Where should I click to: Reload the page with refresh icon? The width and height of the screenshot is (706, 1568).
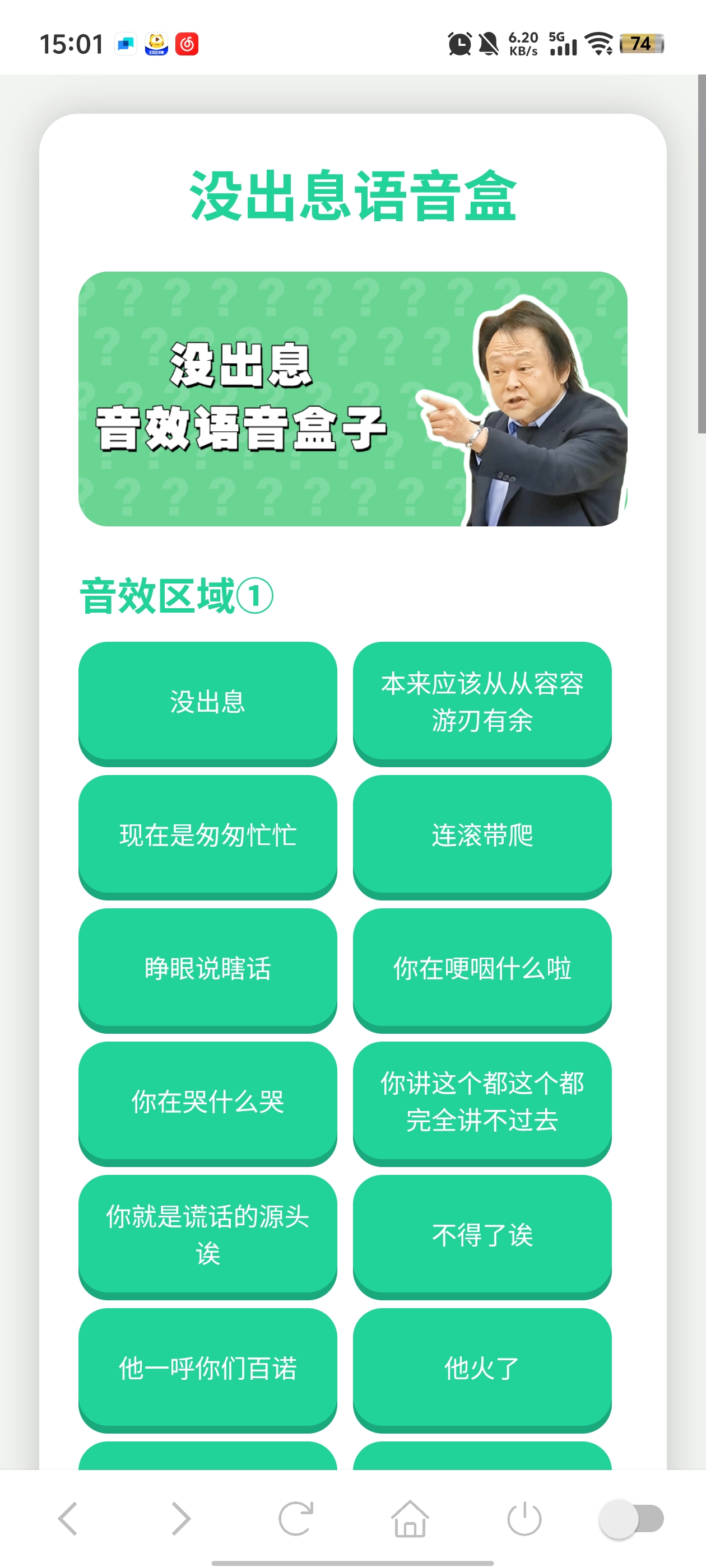click(296, 1519)
